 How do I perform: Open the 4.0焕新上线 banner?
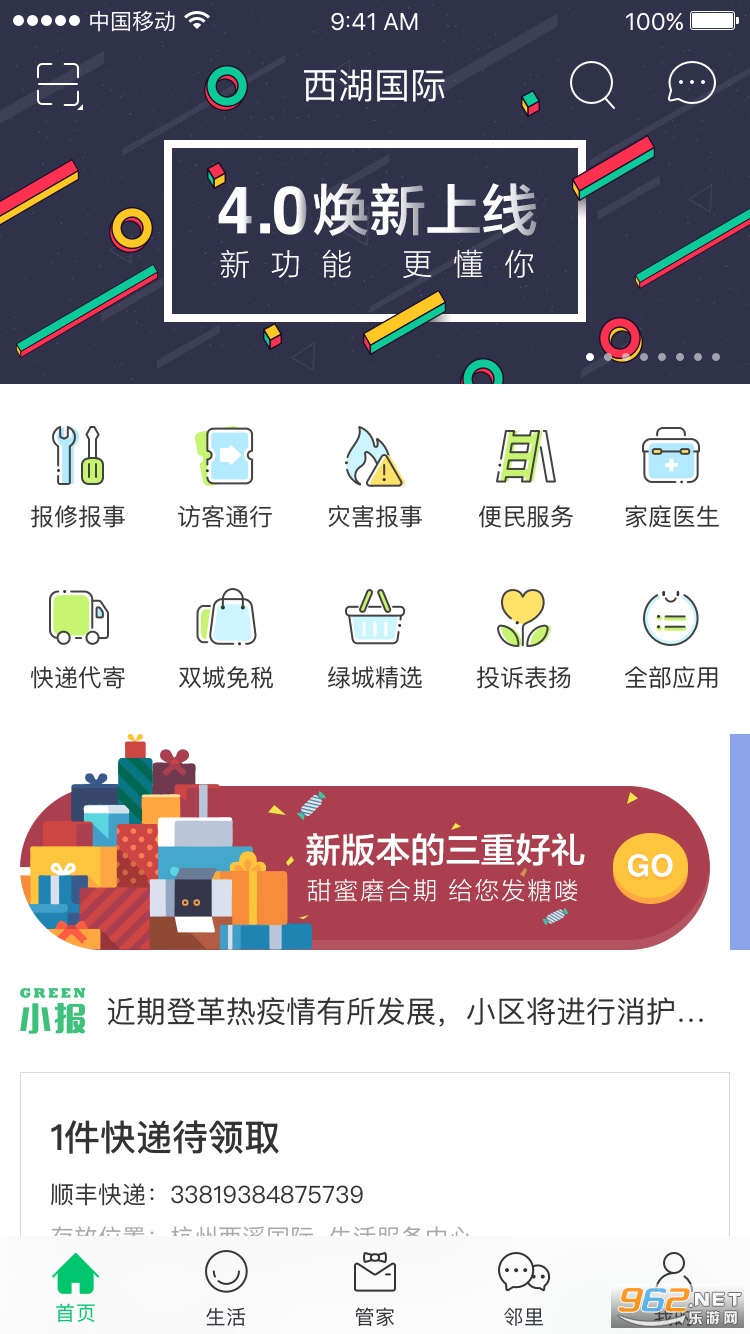375,231
